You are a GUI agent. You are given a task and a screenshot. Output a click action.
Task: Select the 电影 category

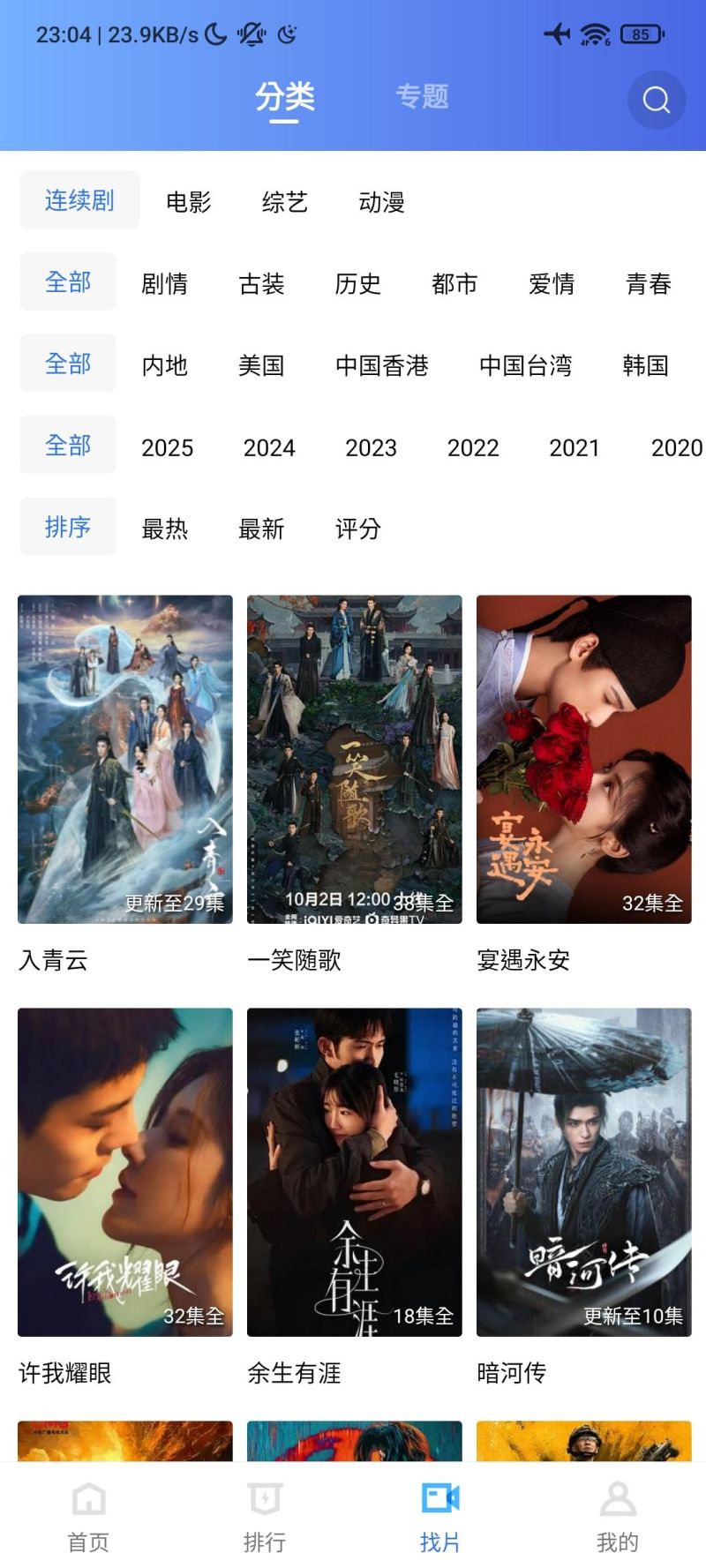(189, 202)
